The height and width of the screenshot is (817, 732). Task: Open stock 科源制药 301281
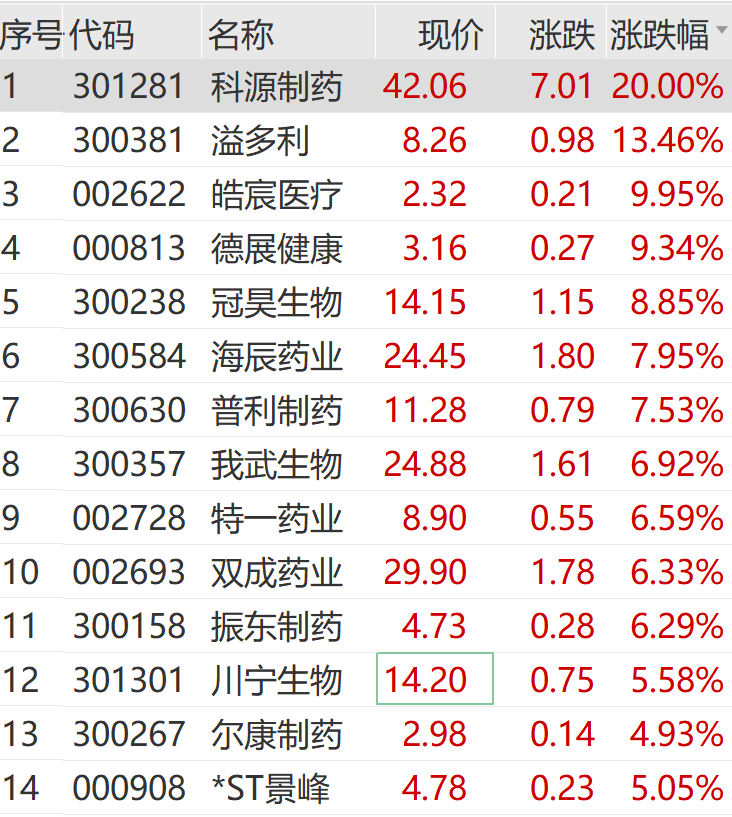point(276,87)
